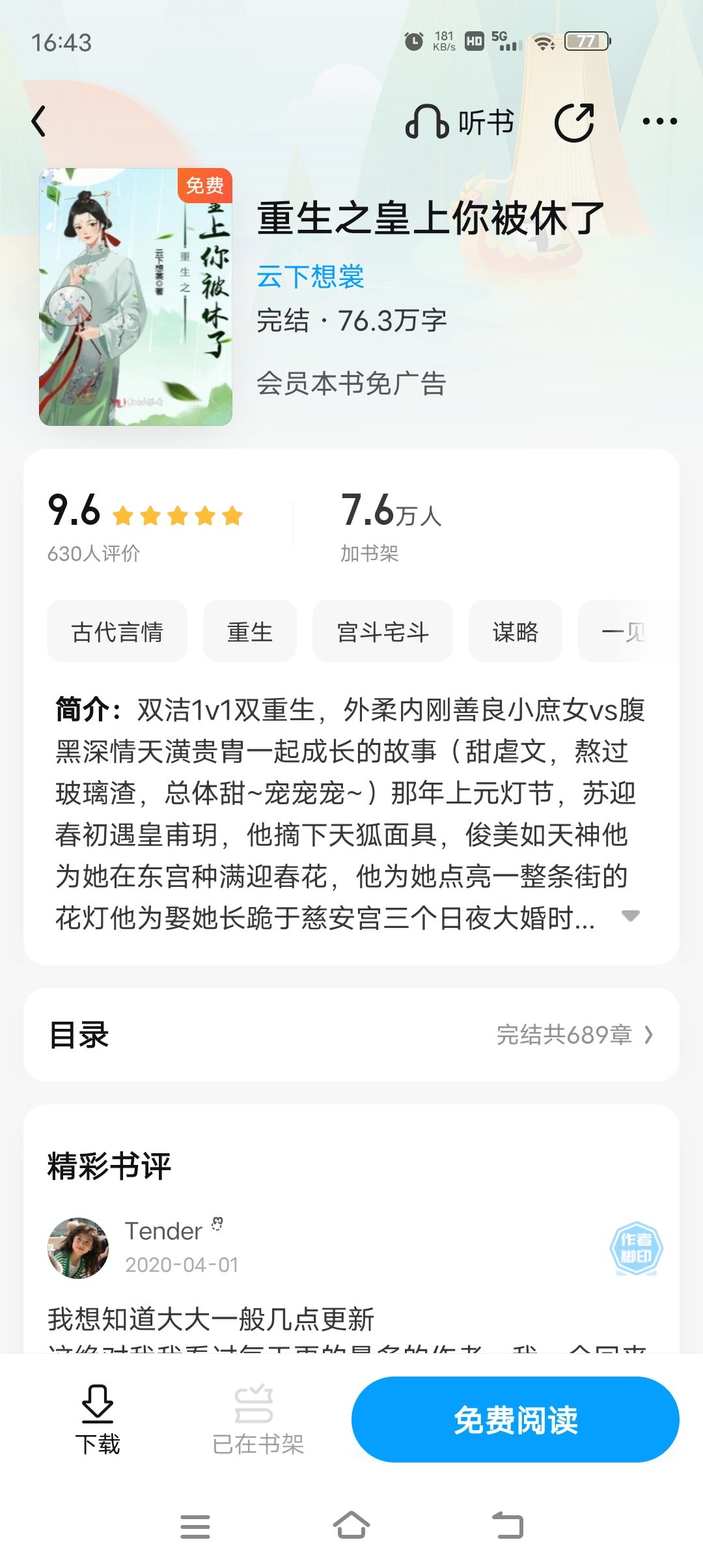Select the 重生 tag
The width and height of the screenshot is (703, 1568).
pyautogui.click(x=250, y=632)
